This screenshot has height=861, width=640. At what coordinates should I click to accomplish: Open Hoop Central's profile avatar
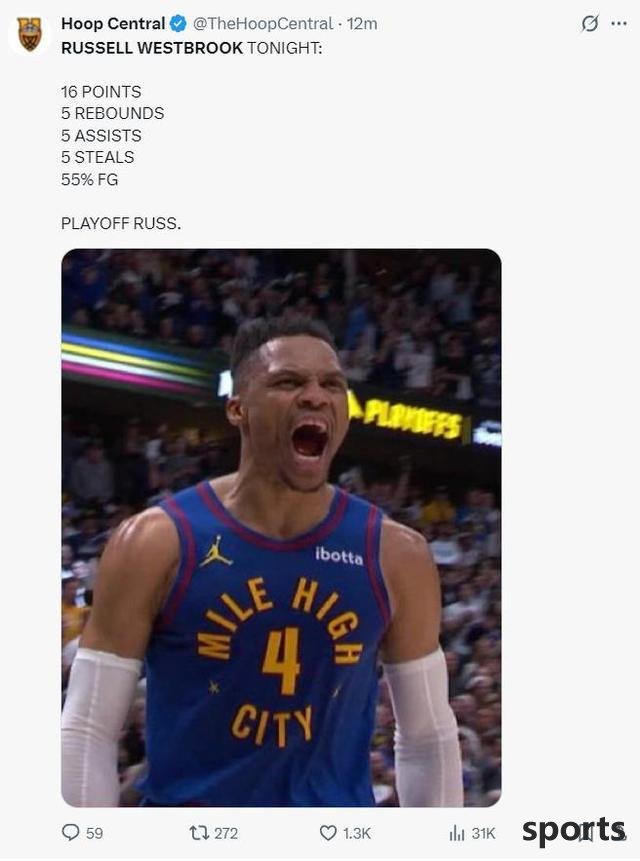click(30, 33)
